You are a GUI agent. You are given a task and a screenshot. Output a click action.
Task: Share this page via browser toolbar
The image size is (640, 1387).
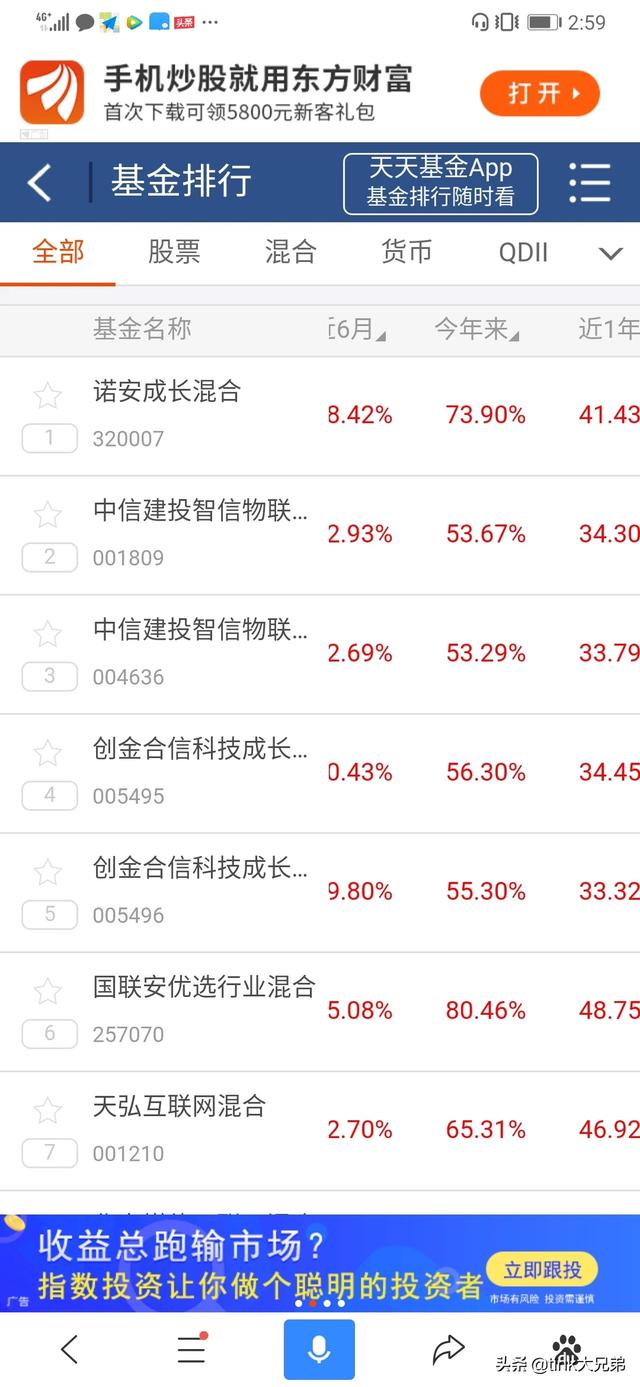(448, 1349)
